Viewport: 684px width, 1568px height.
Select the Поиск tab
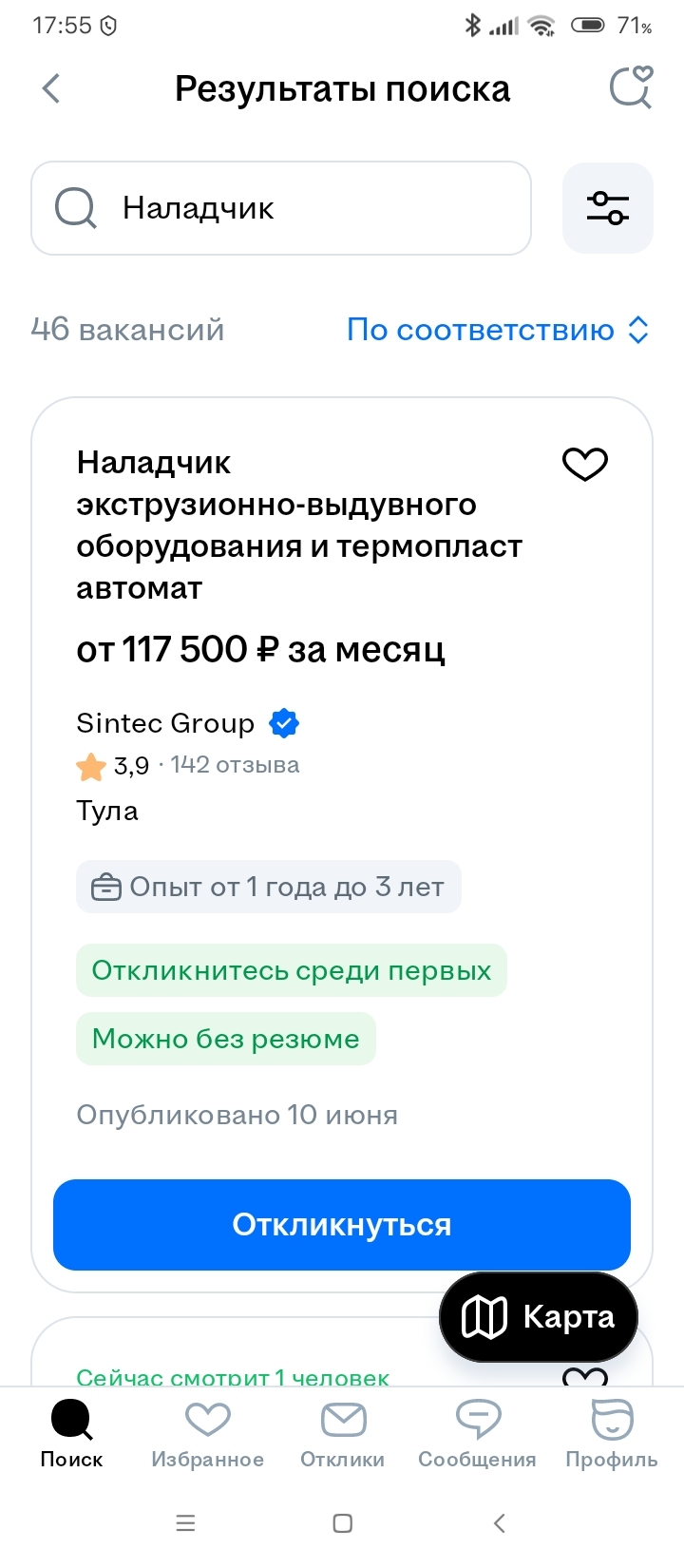(x=71, y=1435)
